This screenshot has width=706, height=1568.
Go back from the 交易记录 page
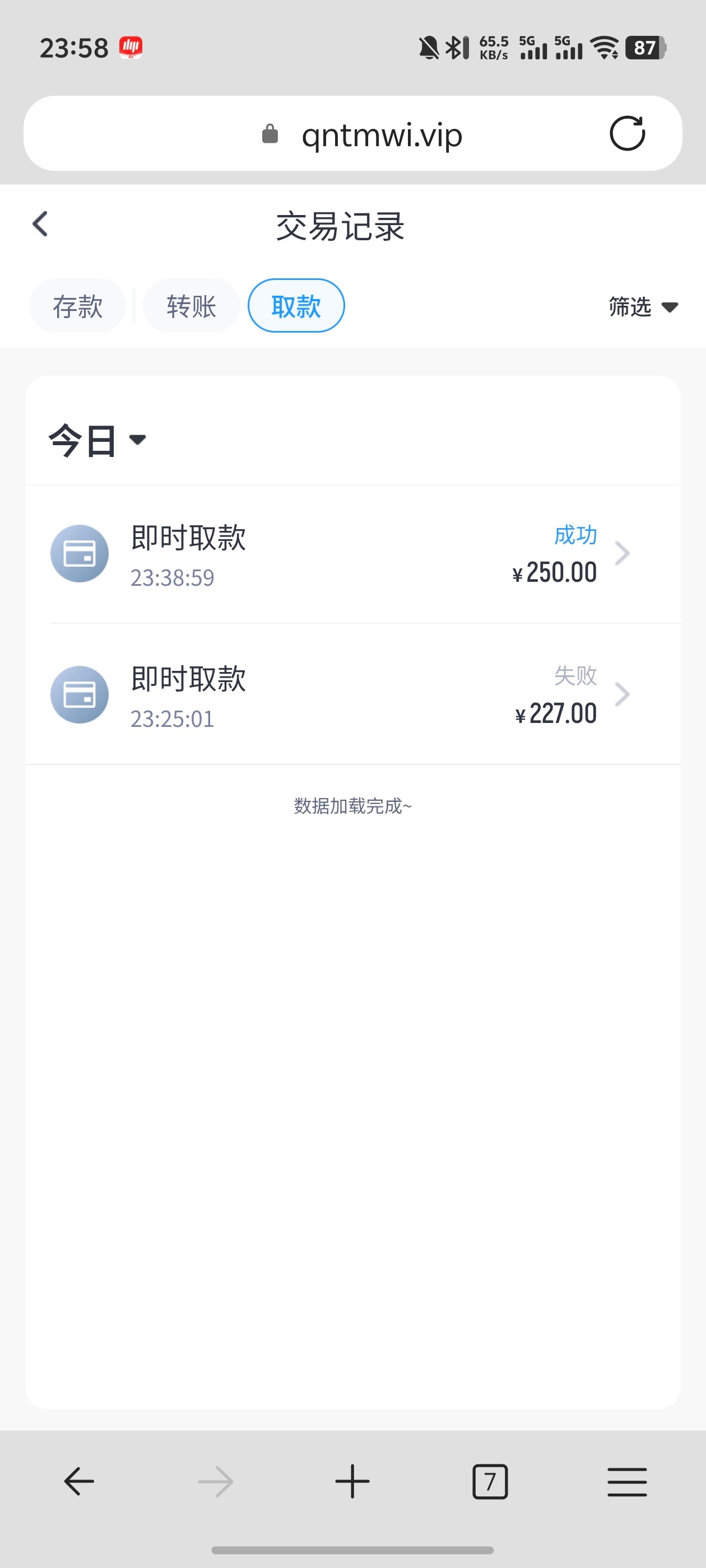[x=40, y=224]
